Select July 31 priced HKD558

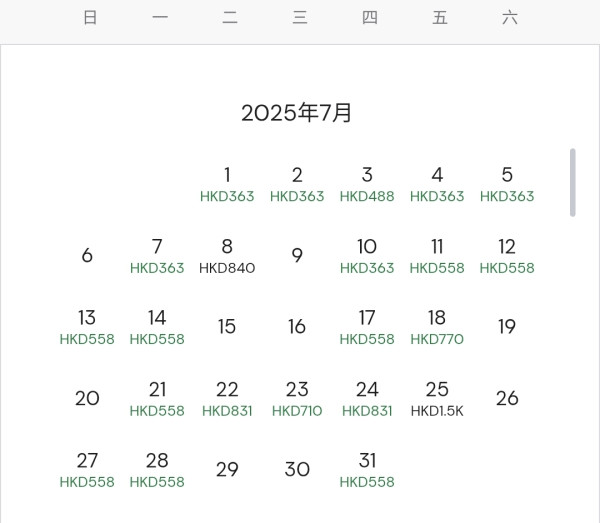click(367, 470)
